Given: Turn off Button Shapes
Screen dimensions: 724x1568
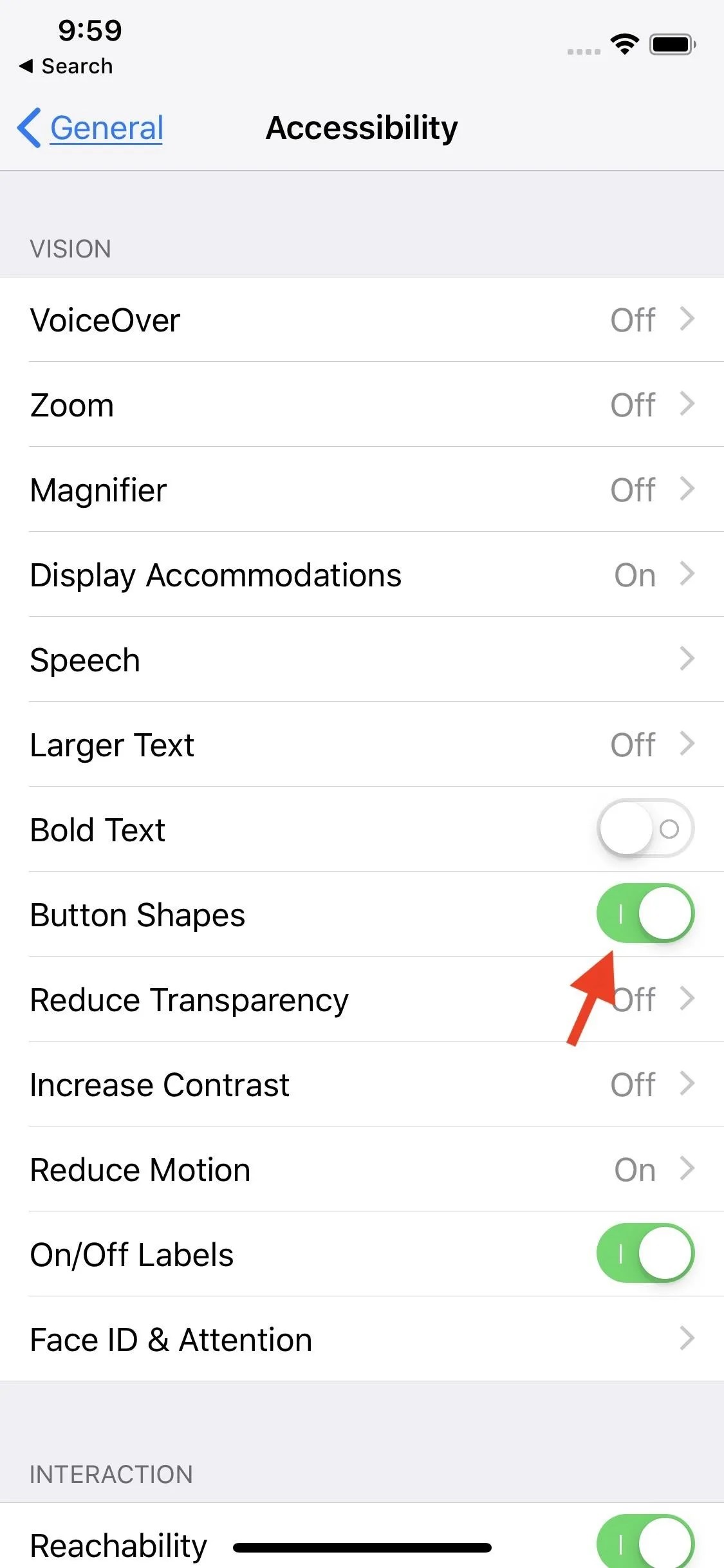Looking at the screenshot, I should click(x=645, y=913).
